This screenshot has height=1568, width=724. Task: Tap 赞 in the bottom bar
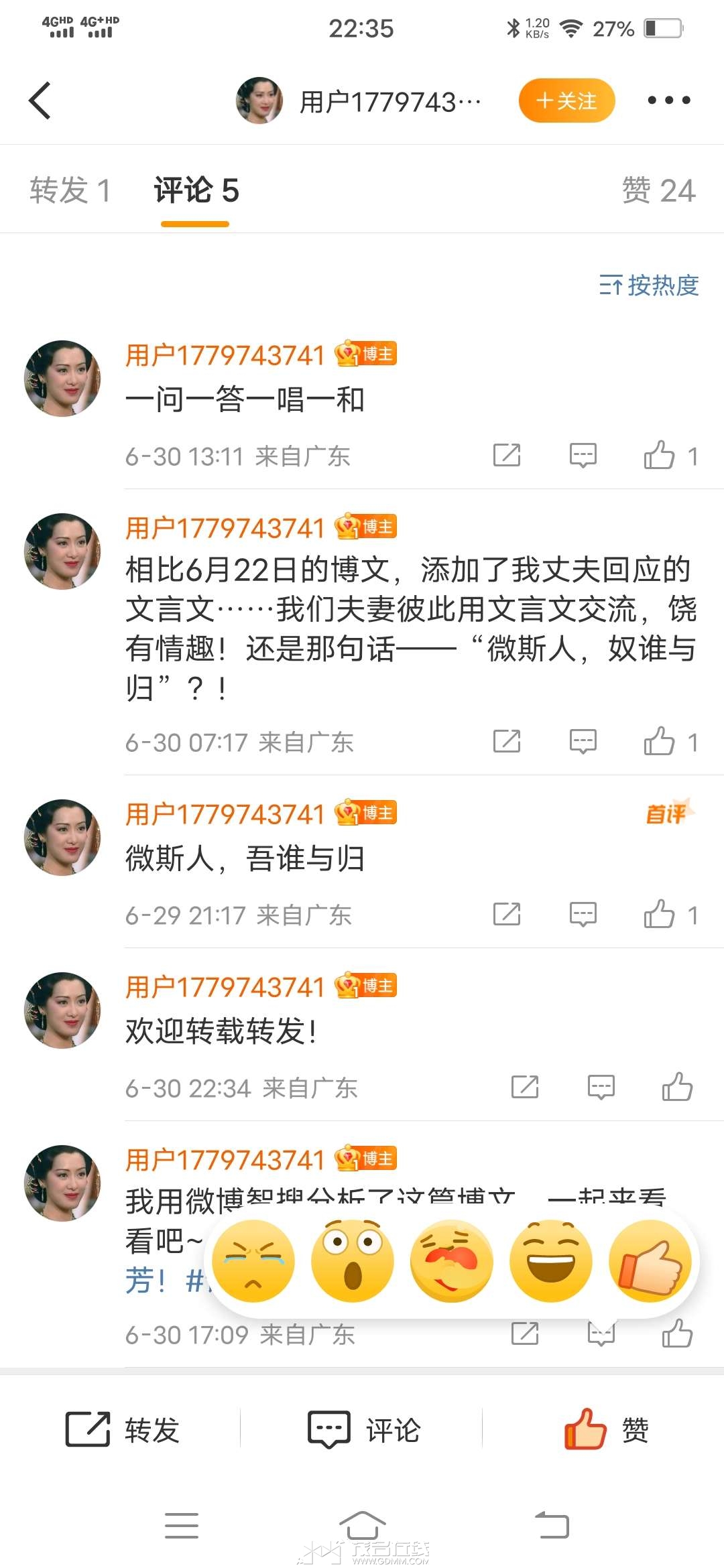click(606, 1429)
